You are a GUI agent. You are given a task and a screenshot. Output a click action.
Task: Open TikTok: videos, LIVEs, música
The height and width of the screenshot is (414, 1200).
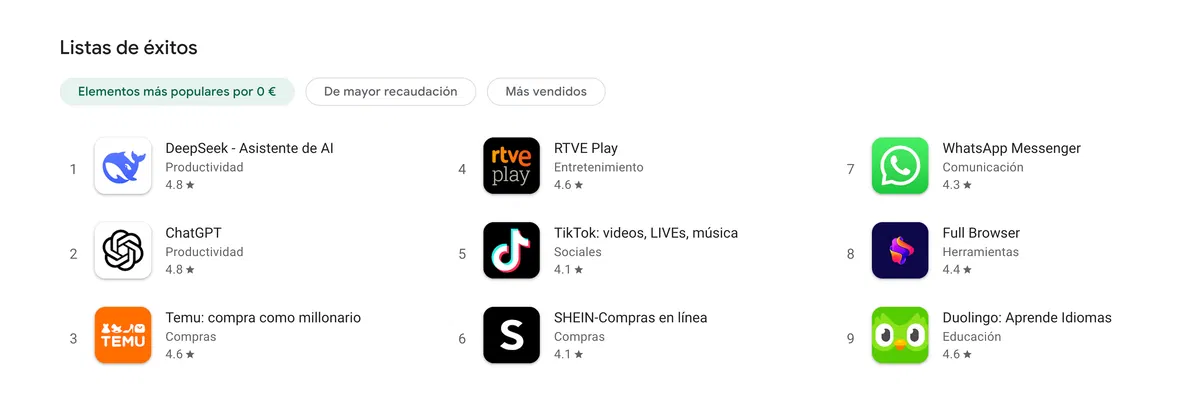tap(645, 233)
